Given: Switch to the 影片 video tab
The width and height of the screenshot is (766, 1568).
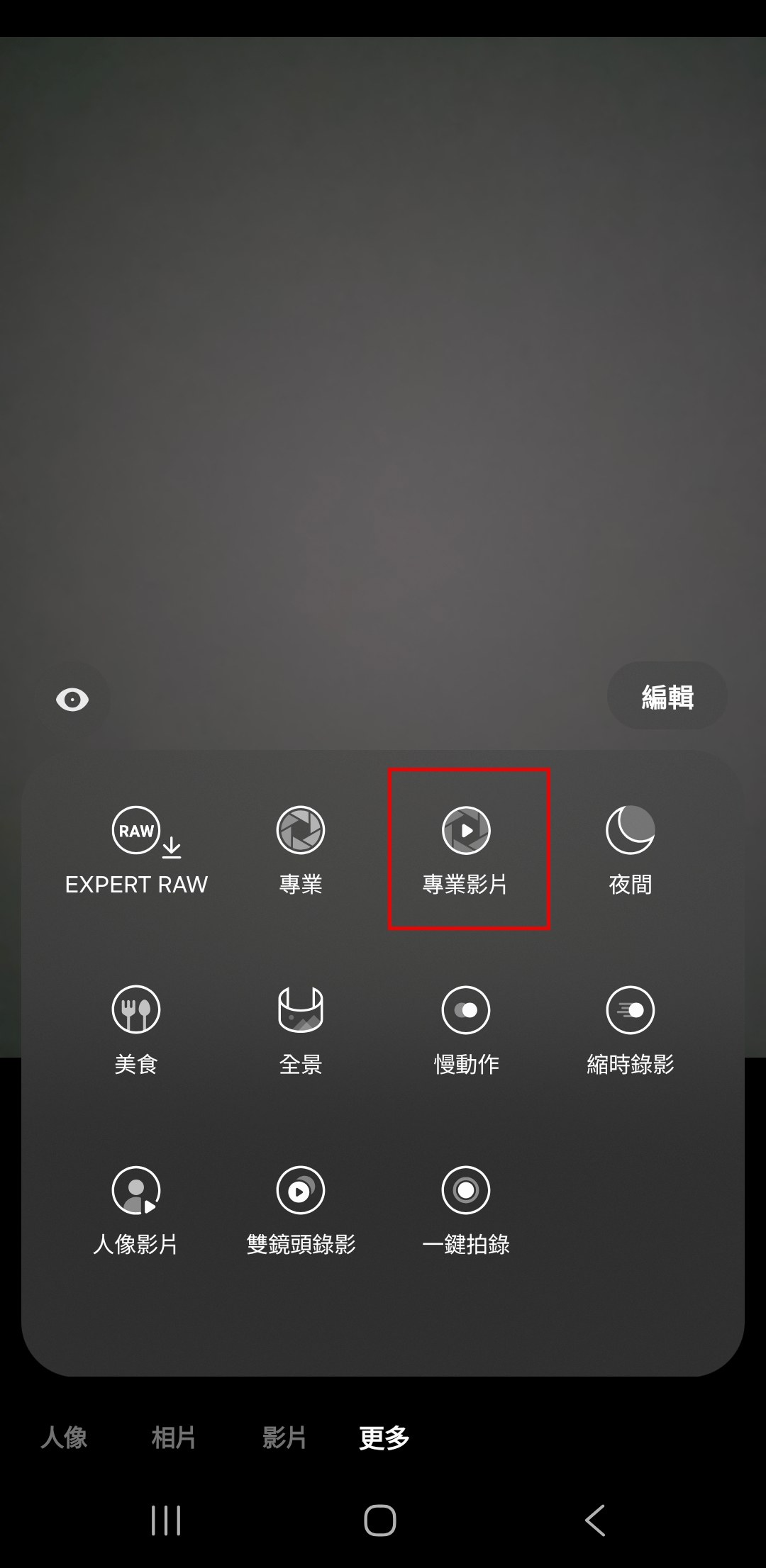Looking at the screenshot, I should tap(284, 1438).
